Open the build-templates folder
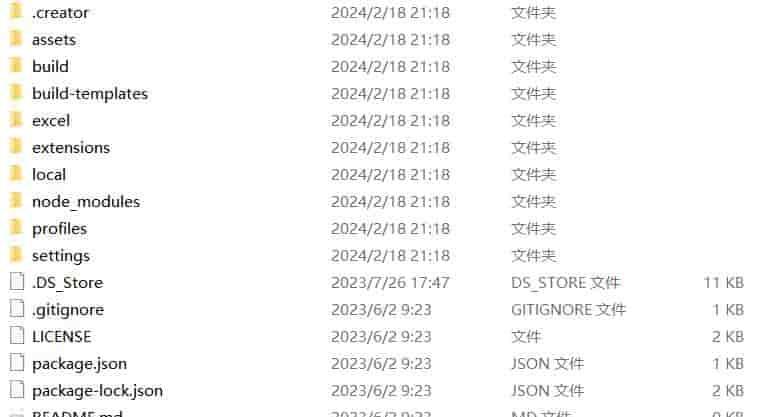The height and width of the screenshot is (417, 760). (x=89, y=94)
